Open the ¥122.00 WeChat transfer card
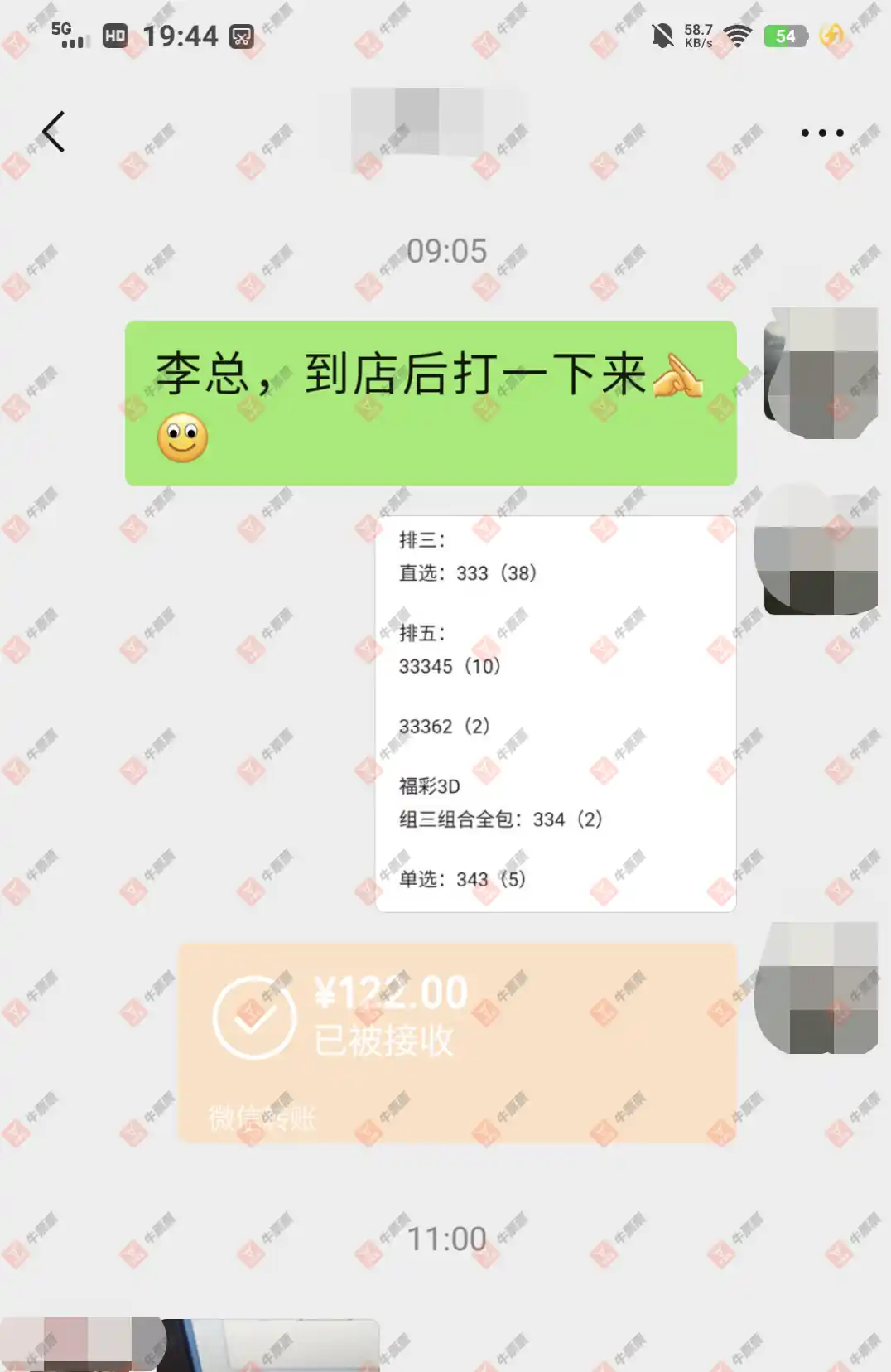The image size is (891, 1372). (457, 1042)
